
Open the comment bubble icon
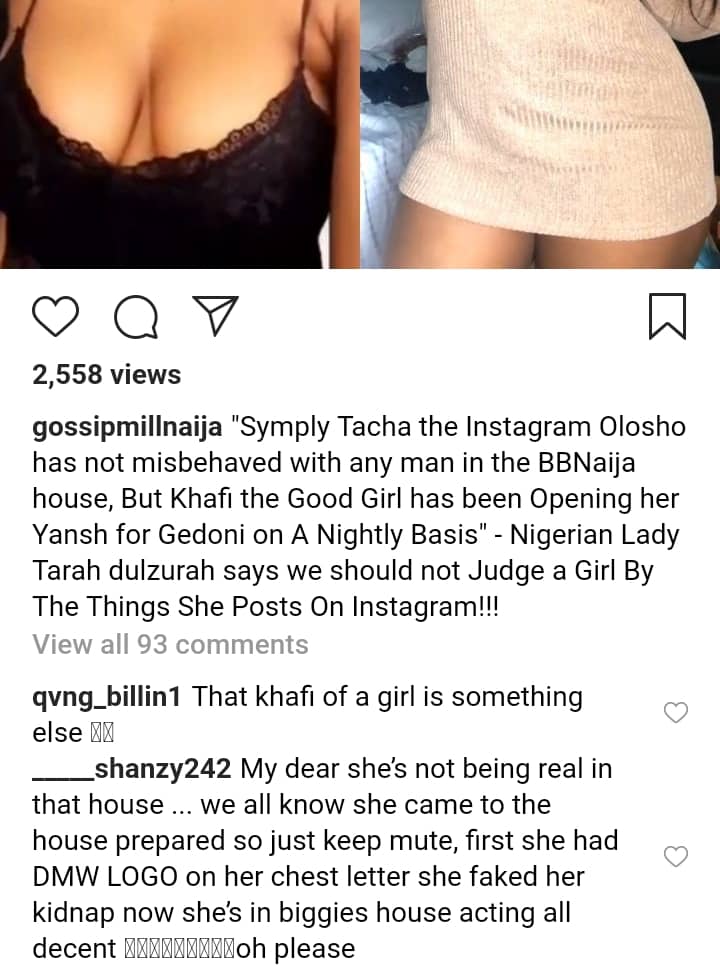[136, 316]
